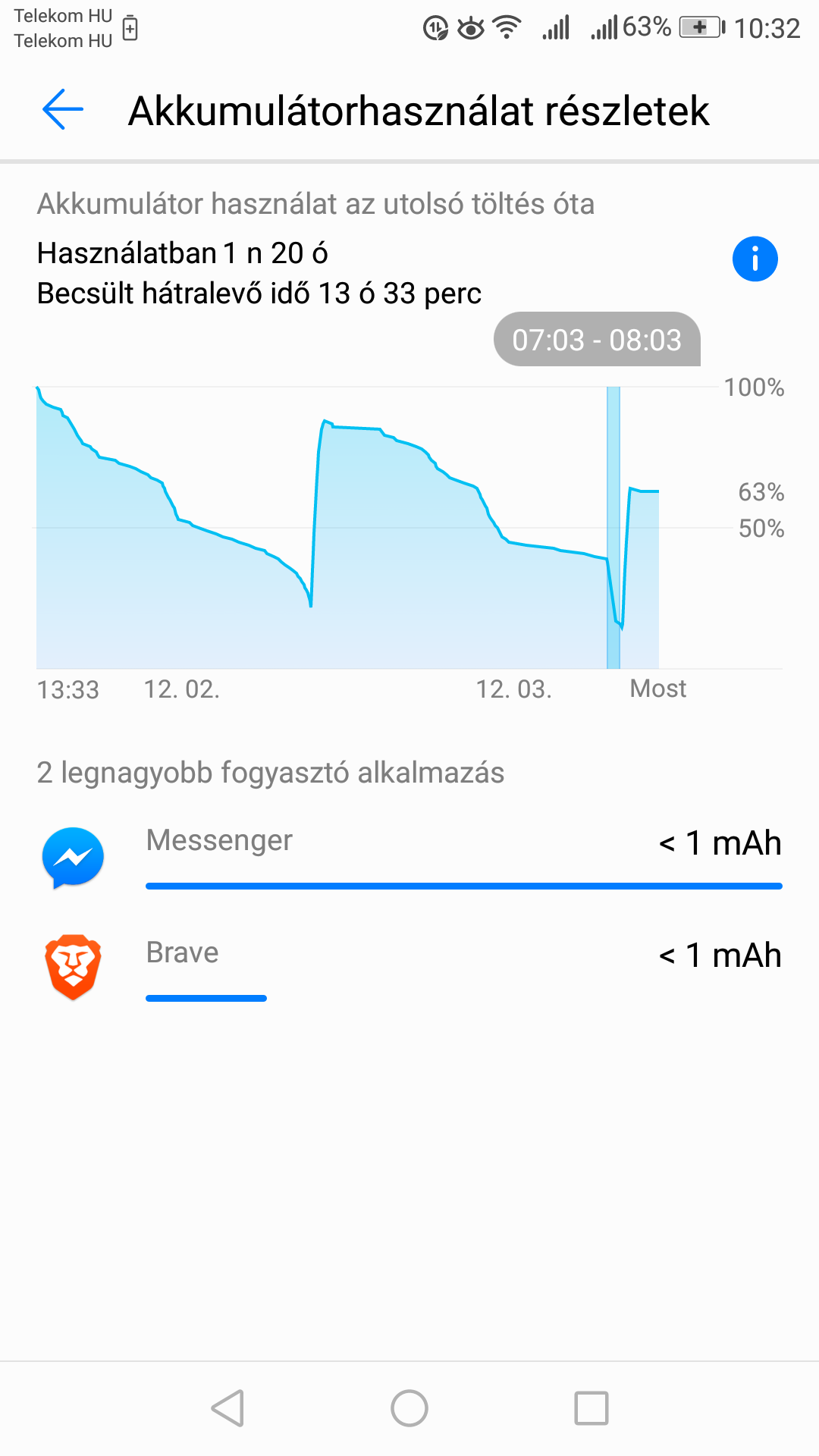The width and height of the screenshot is (819, 1456).
Task: Tap the system back triangle button
Action: (x=227, y=1408)
